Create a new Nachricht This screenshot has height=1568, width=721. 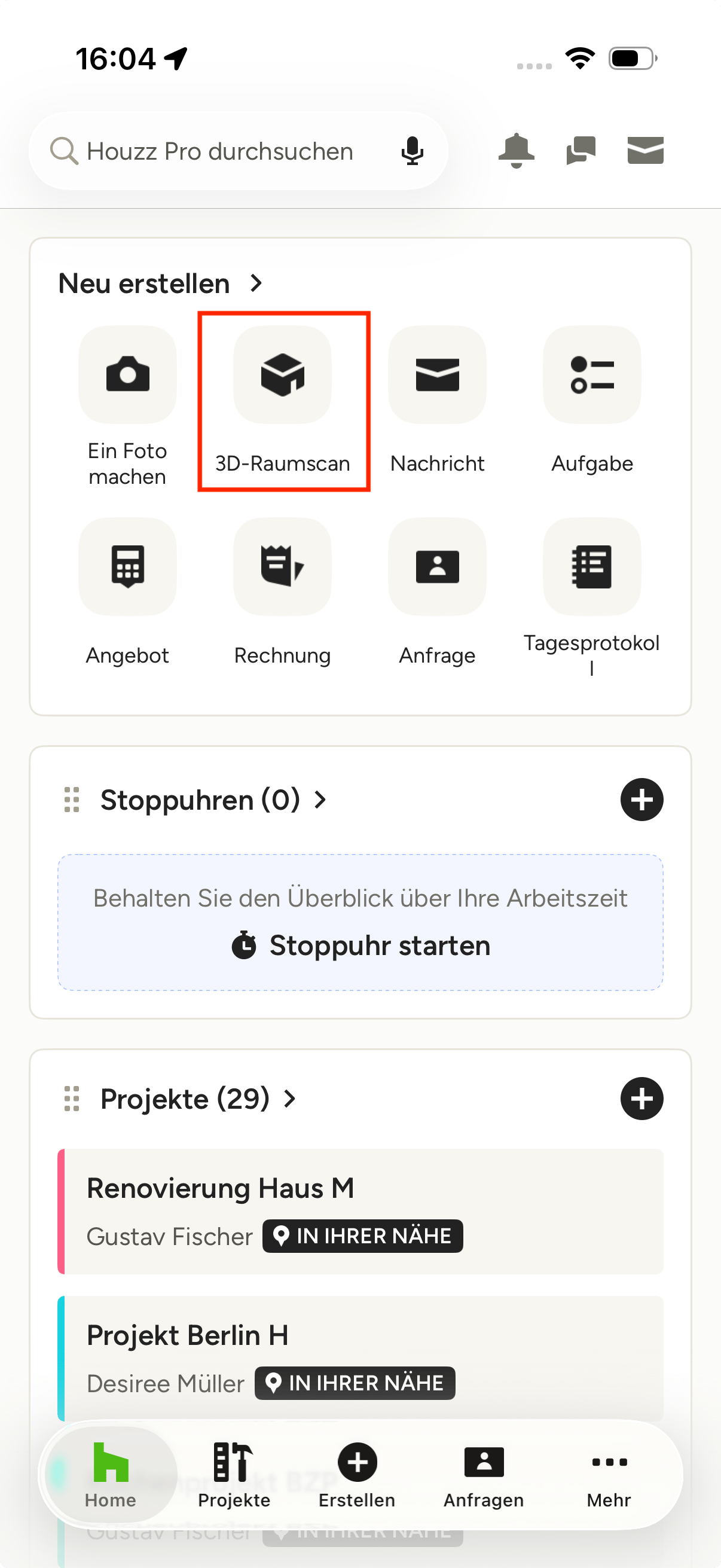pos(438,401)
